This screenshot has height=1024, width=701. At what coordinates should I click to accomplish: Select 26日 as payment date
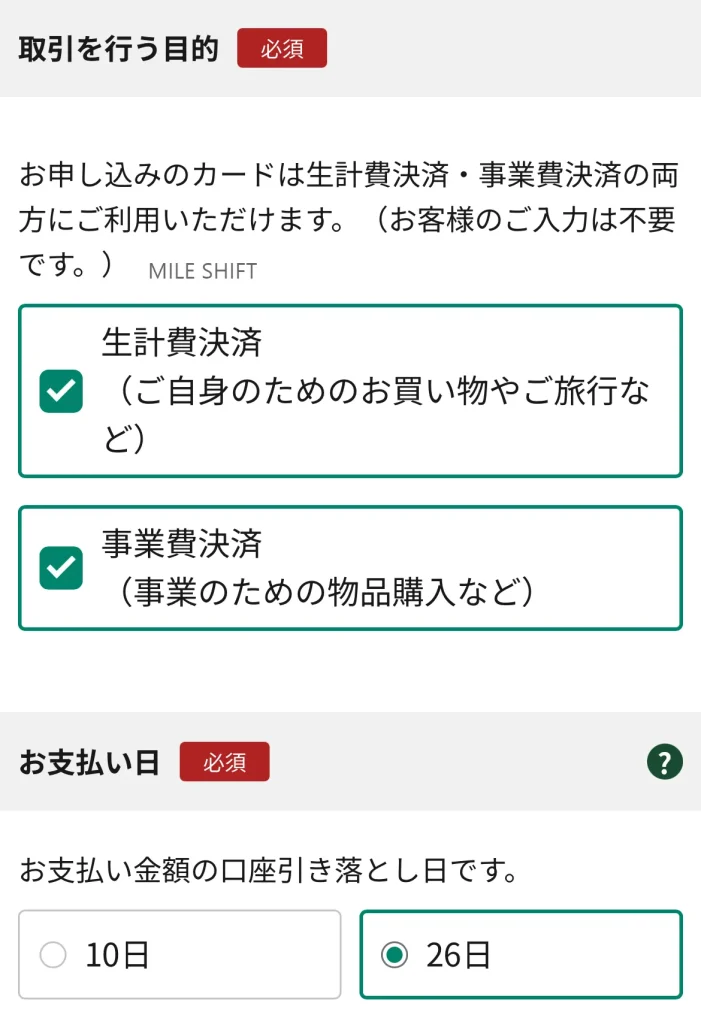pos(395,955)
